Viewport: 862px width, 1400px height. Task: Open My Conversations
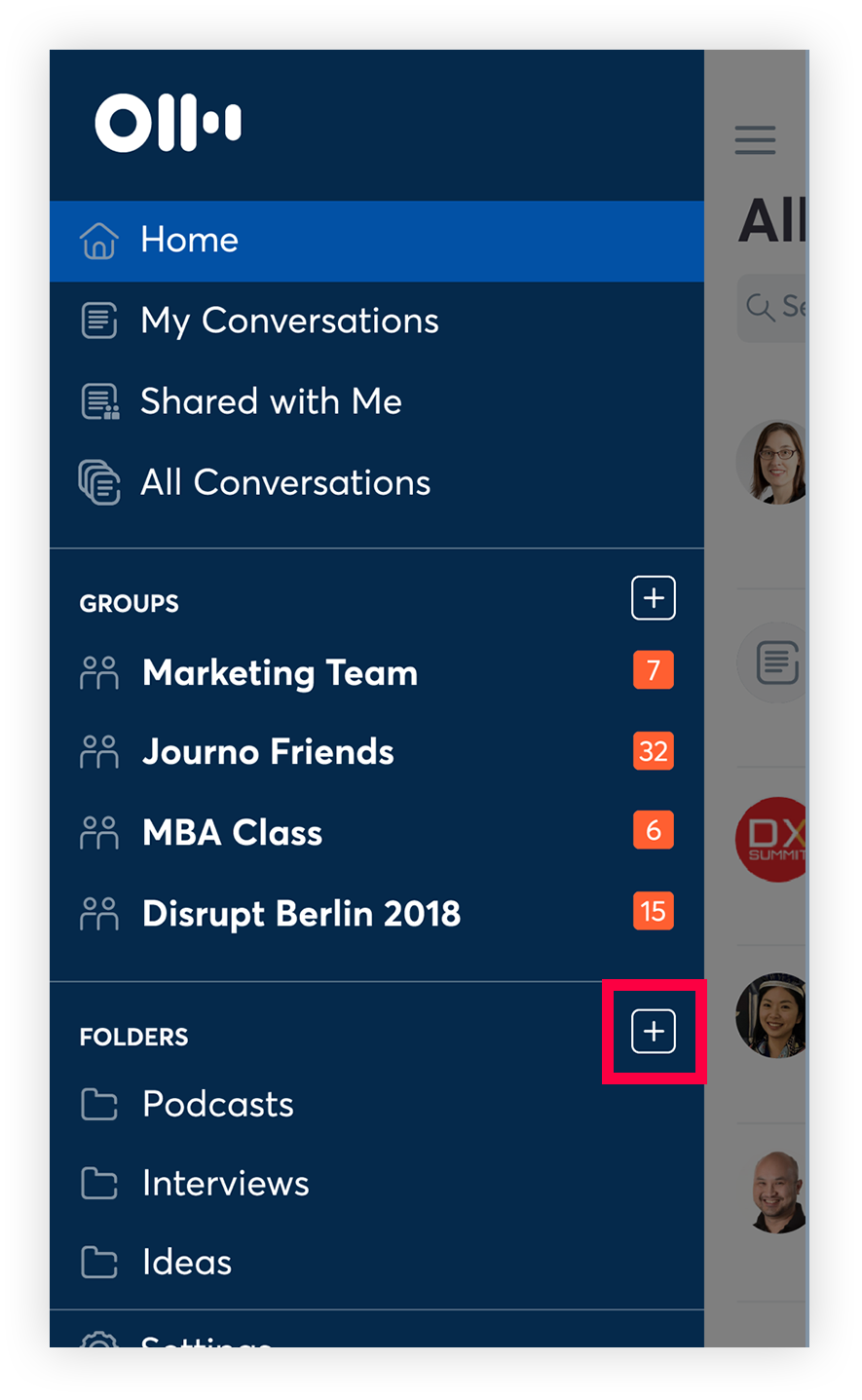(x=289, y=322)
